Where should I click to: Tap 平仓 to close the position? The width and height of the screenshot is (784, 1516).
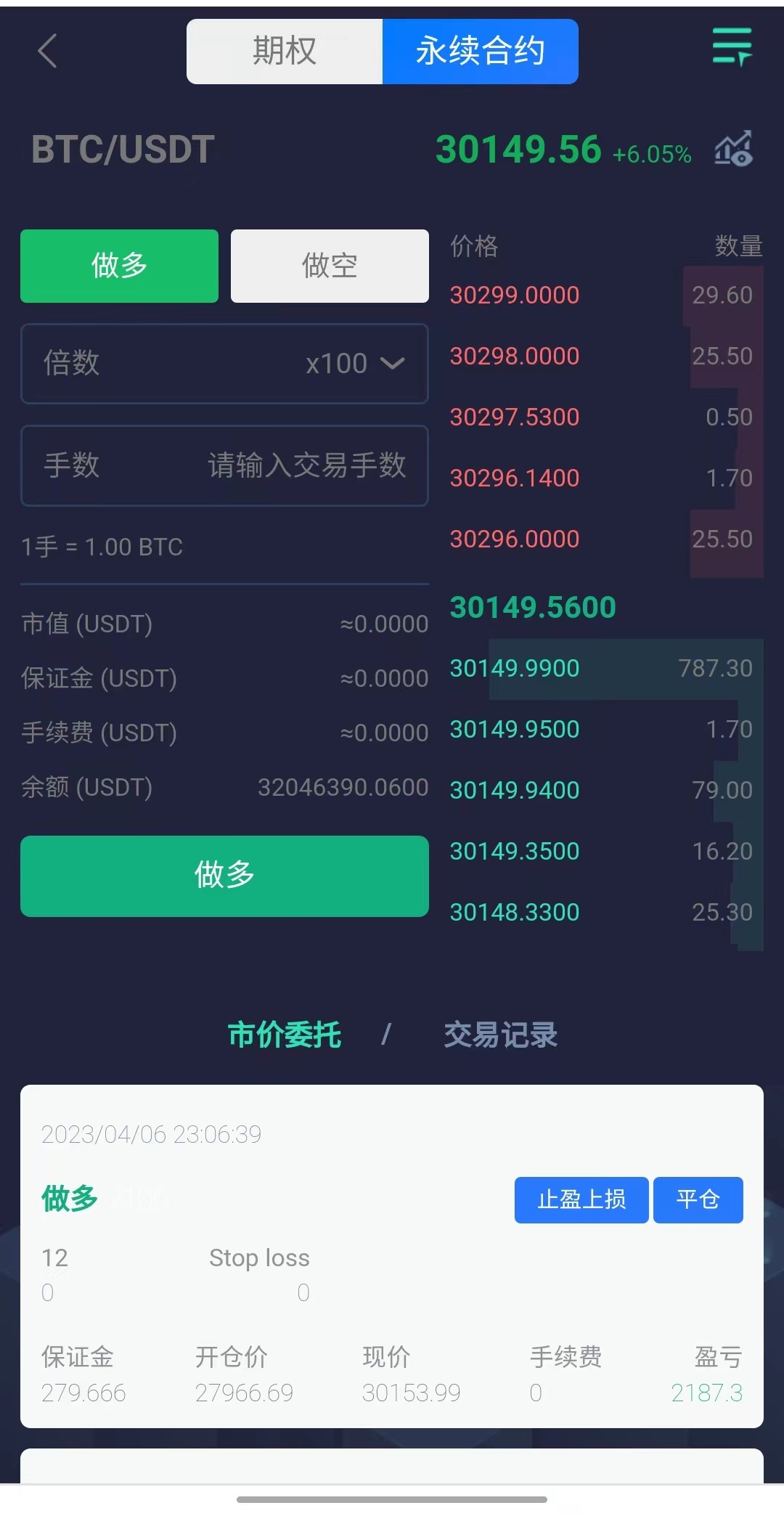coord(698,1199)
